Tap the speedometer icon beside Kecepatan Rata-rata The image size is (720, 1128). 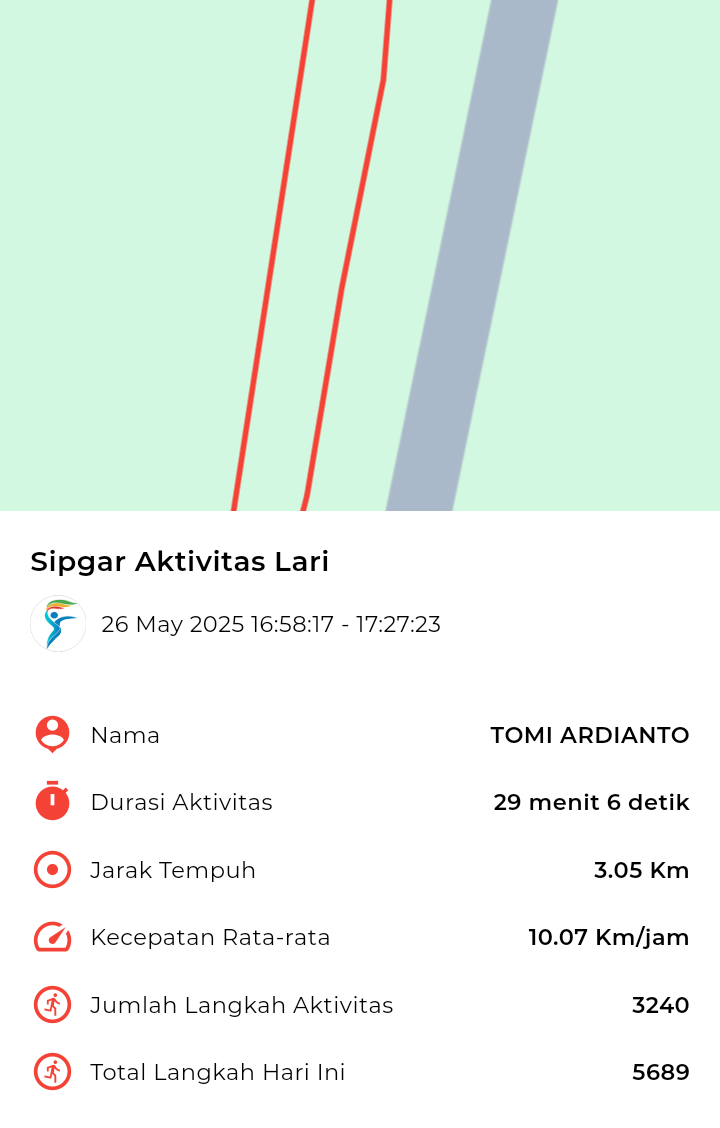tap(51, 937)
